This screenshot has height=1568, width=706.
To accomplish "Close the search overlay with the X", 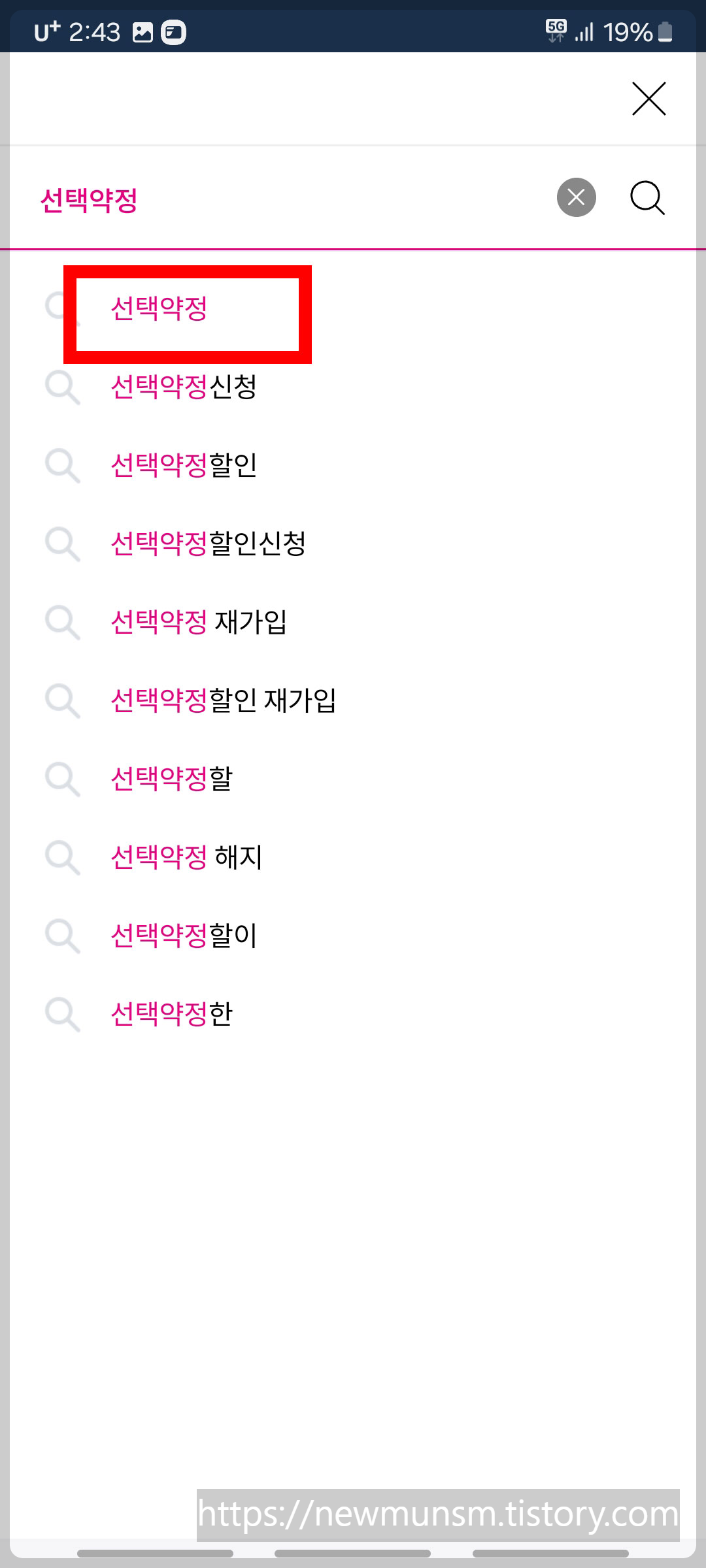I will [648, 99].
